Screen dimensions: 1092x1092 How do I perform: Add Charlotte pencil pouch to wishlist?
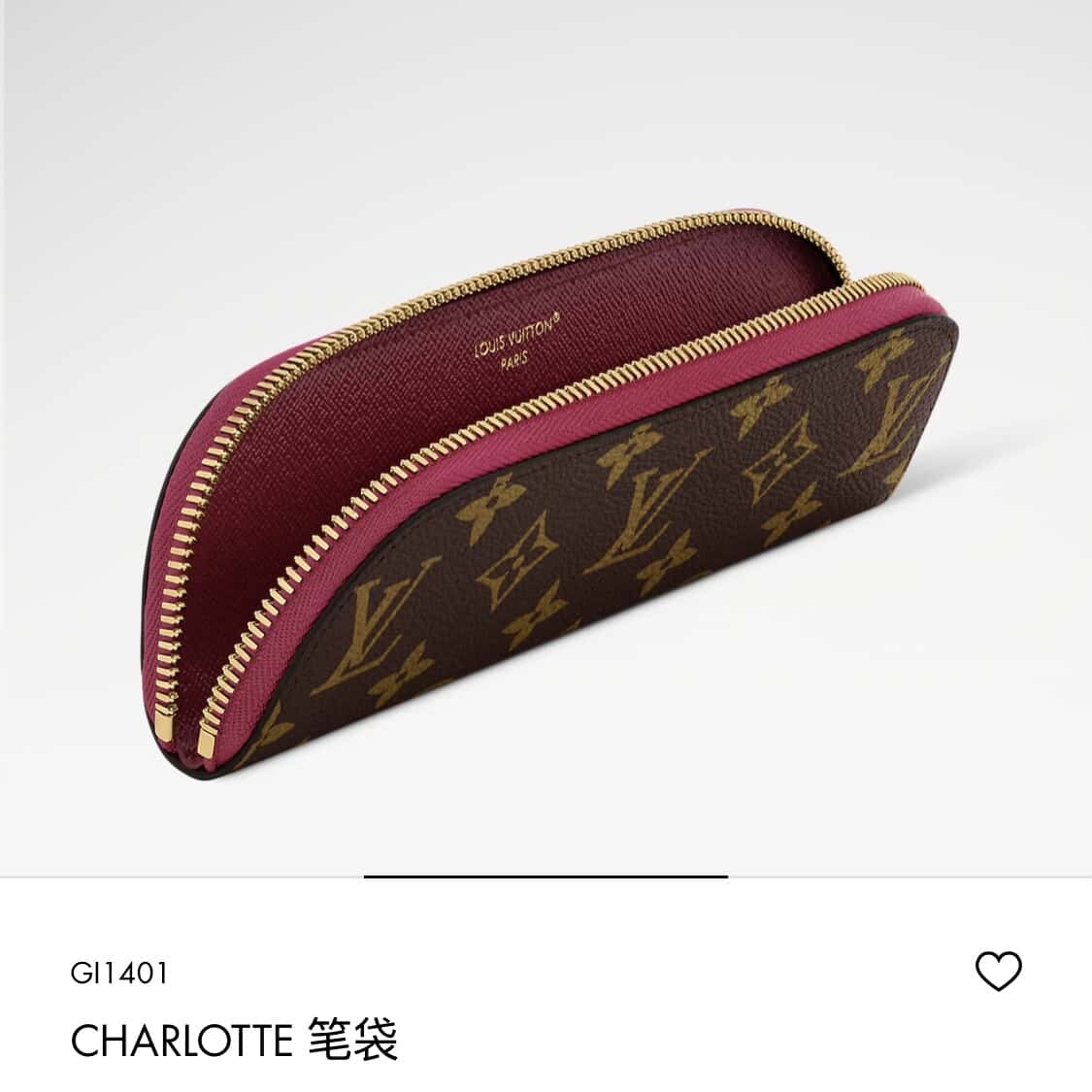(x=998, y=971)
